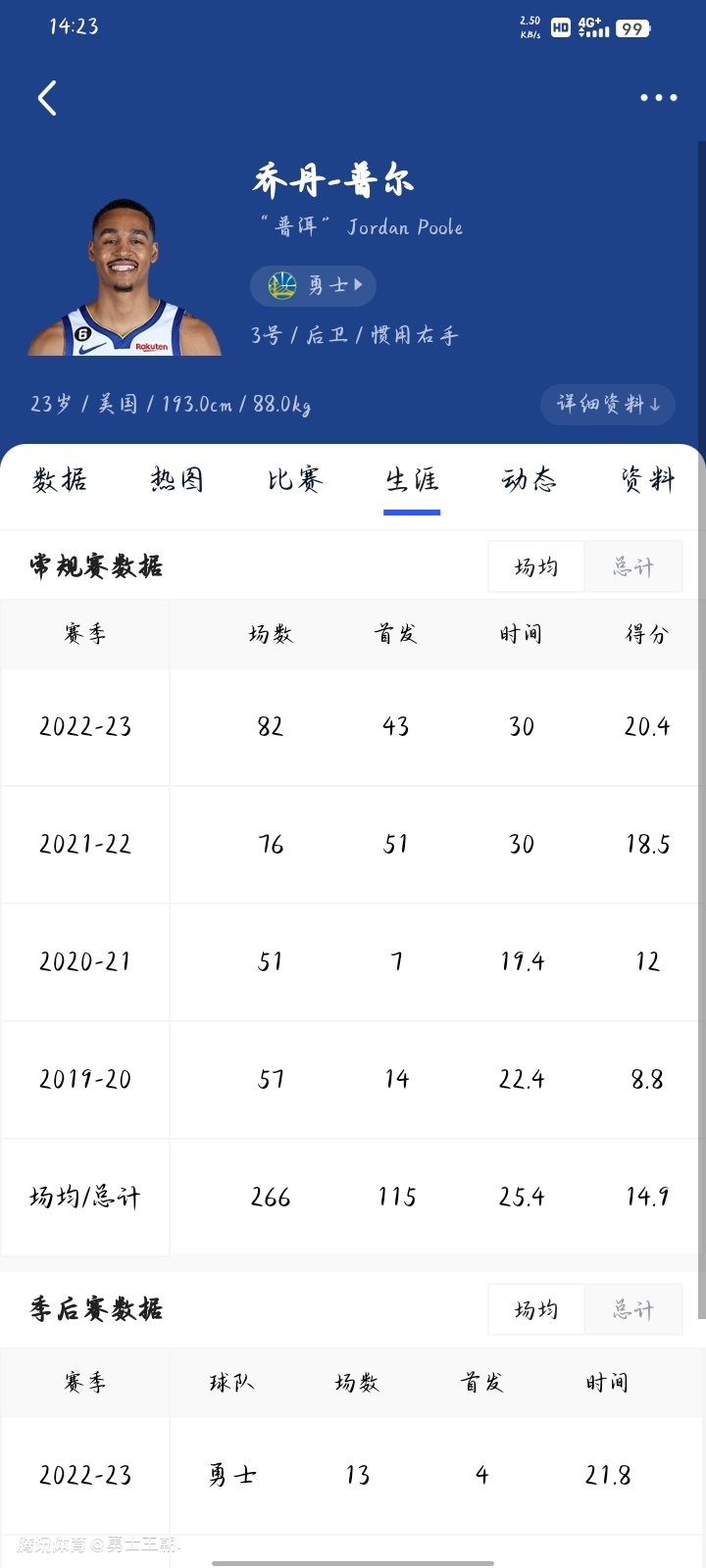Open the 勇士 team chip
Image resolution: width=706 pixels, height=1568 pixels.
point(314,285)
